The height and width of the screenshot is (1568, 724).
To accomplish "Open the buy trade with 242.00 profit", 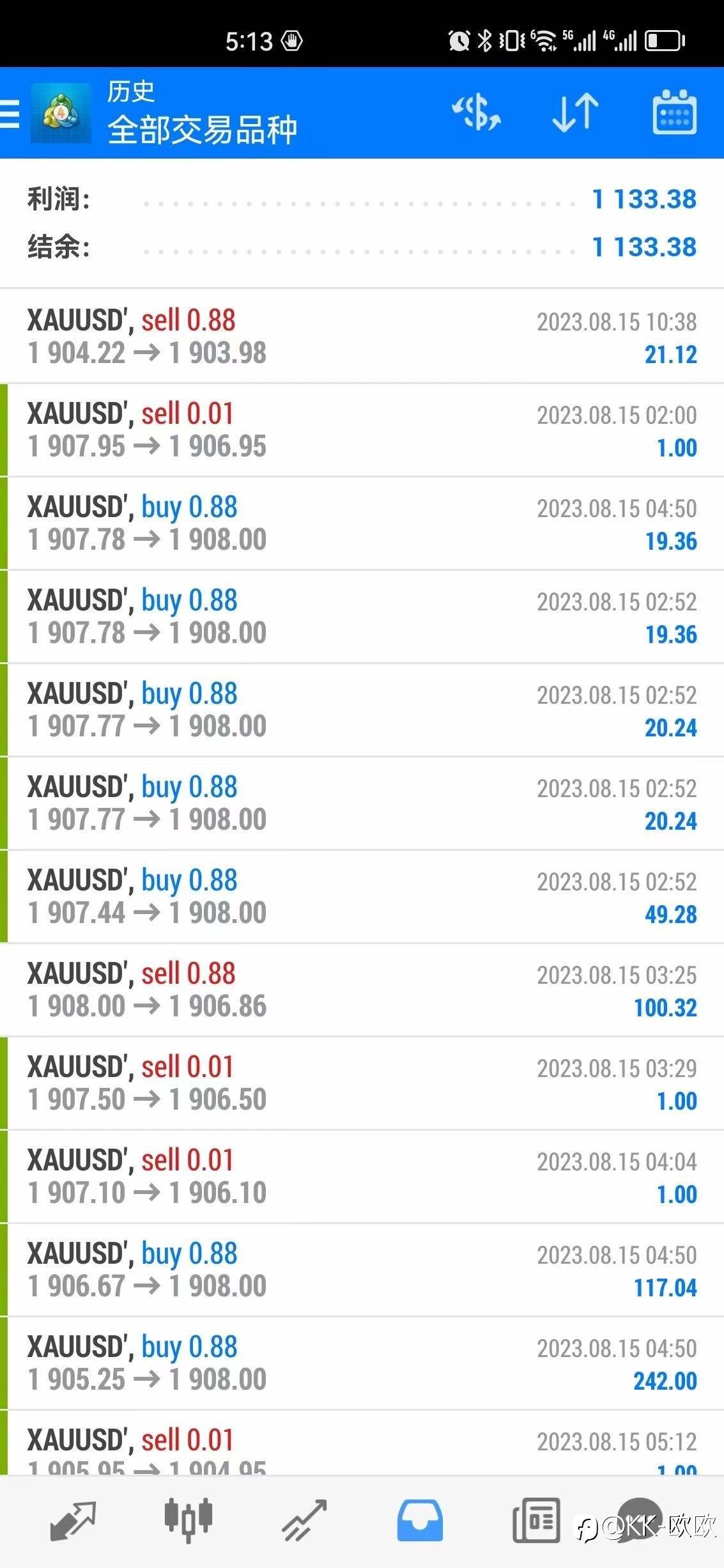I will click(x=362, y=1363).
